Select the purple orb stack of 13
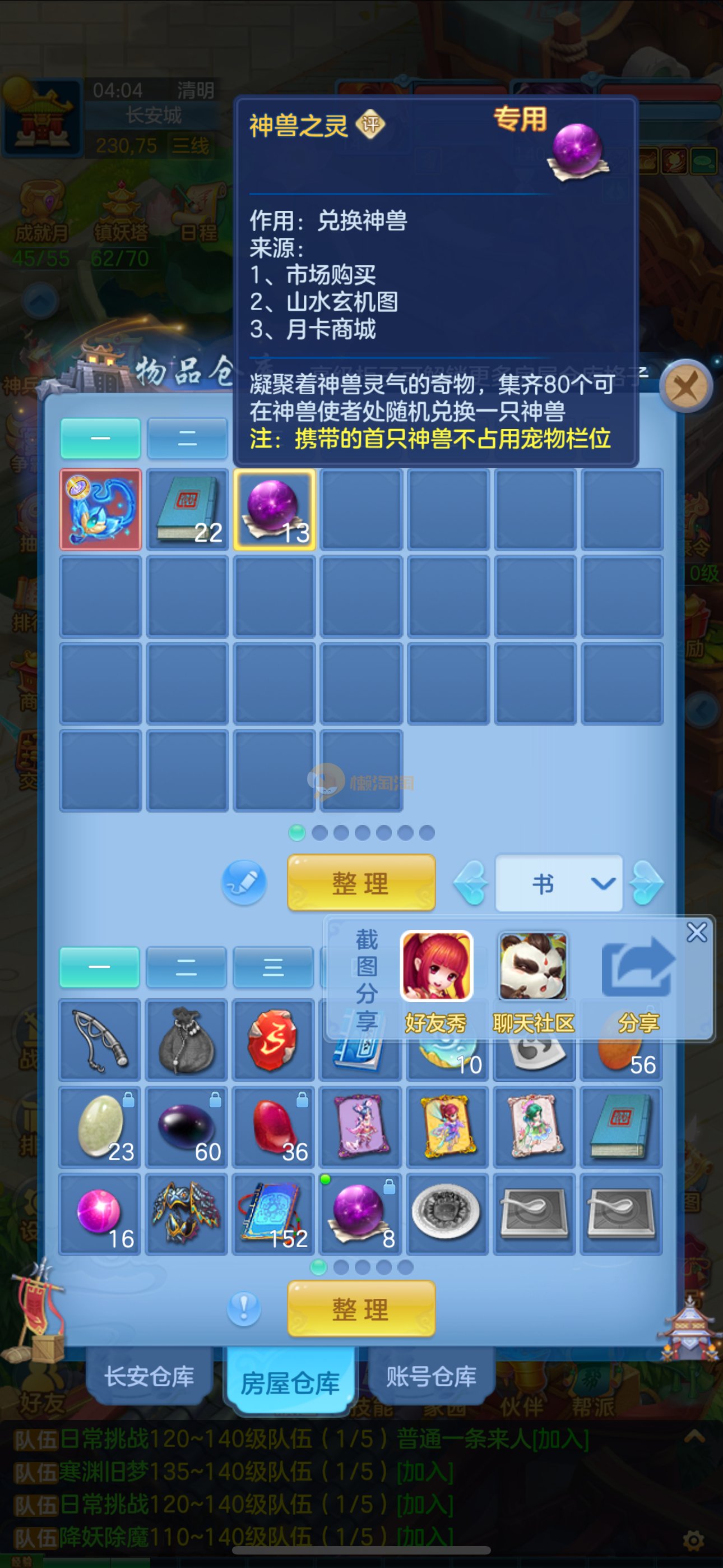This screenshot has height=1568, width=723. pyautogui.click(x=275, y=509)
